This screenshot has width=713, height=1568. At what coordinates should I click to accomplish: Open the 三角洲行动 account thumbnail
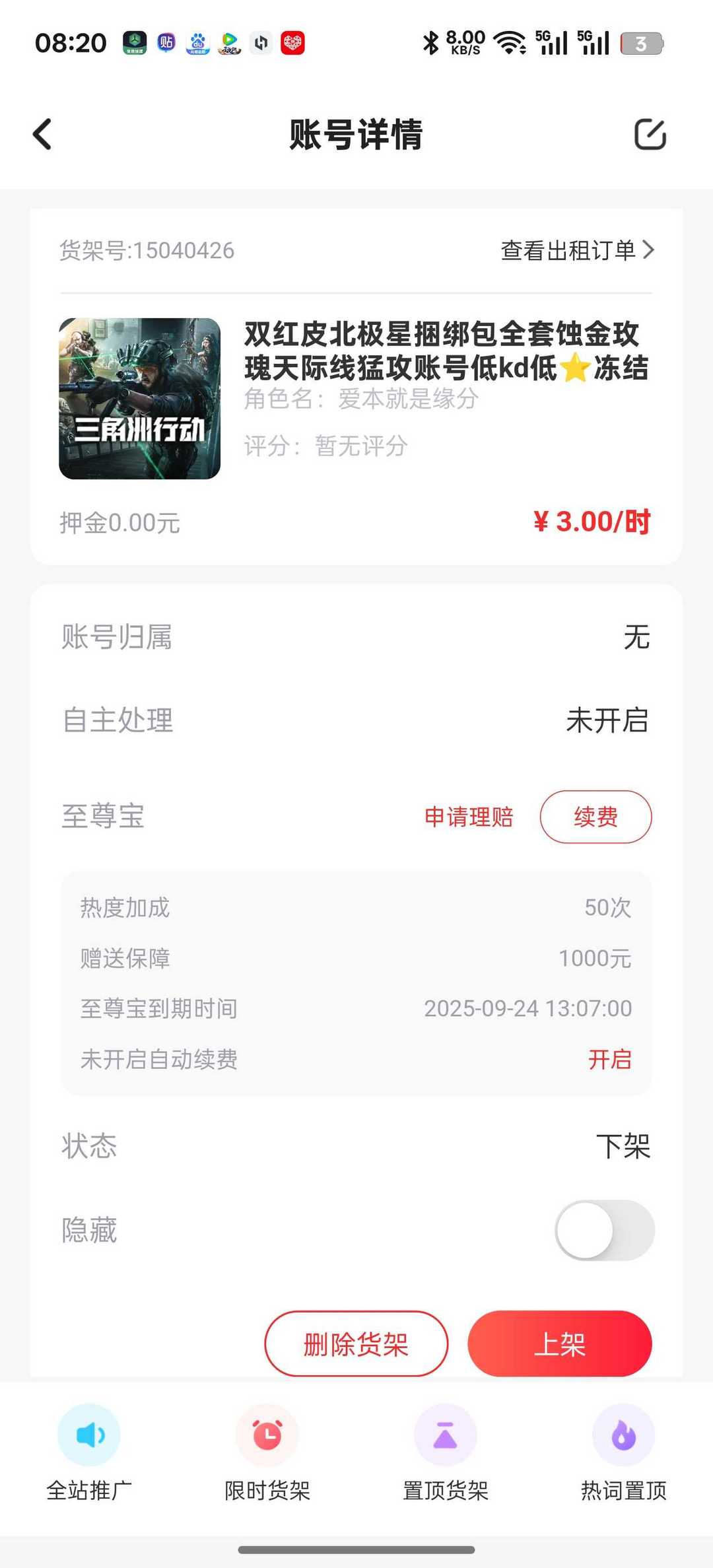pos(139,399)
